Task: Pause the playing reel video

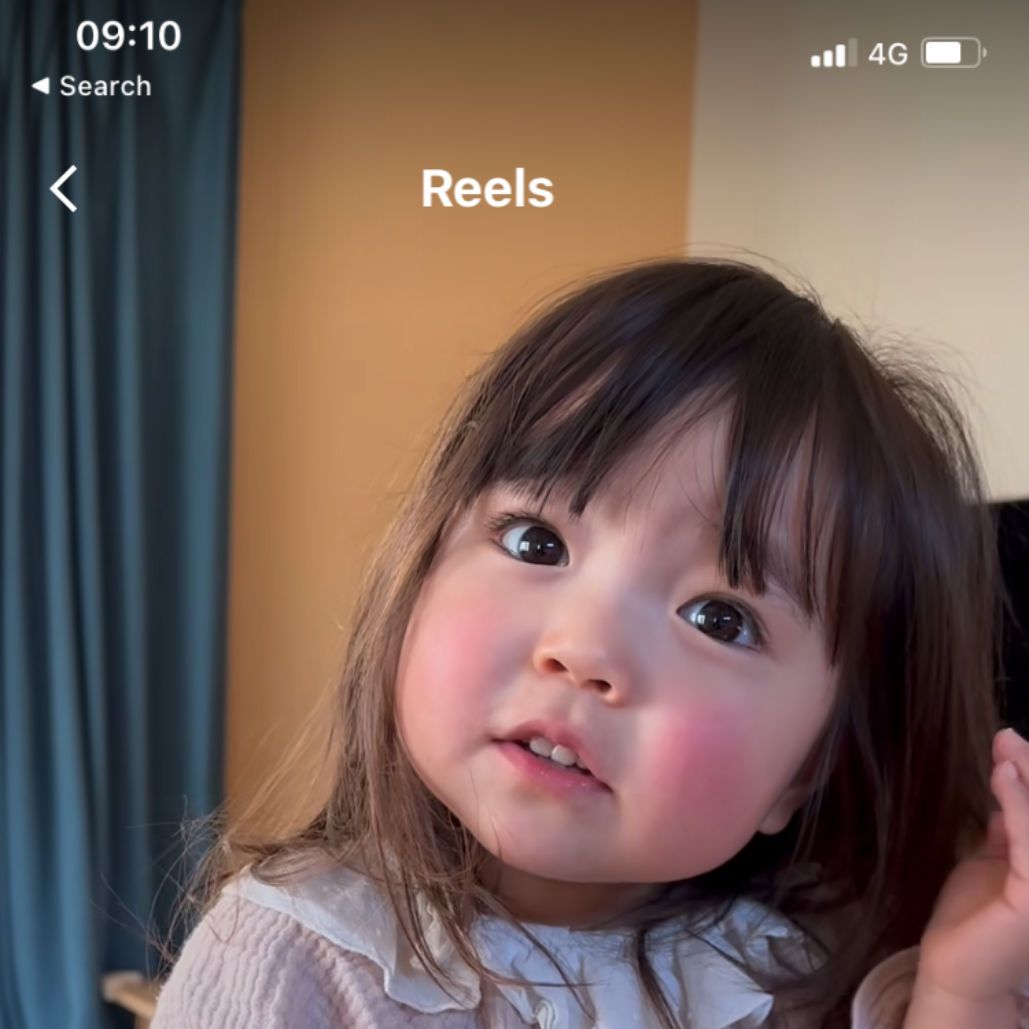Action: [x=514, y=600]
